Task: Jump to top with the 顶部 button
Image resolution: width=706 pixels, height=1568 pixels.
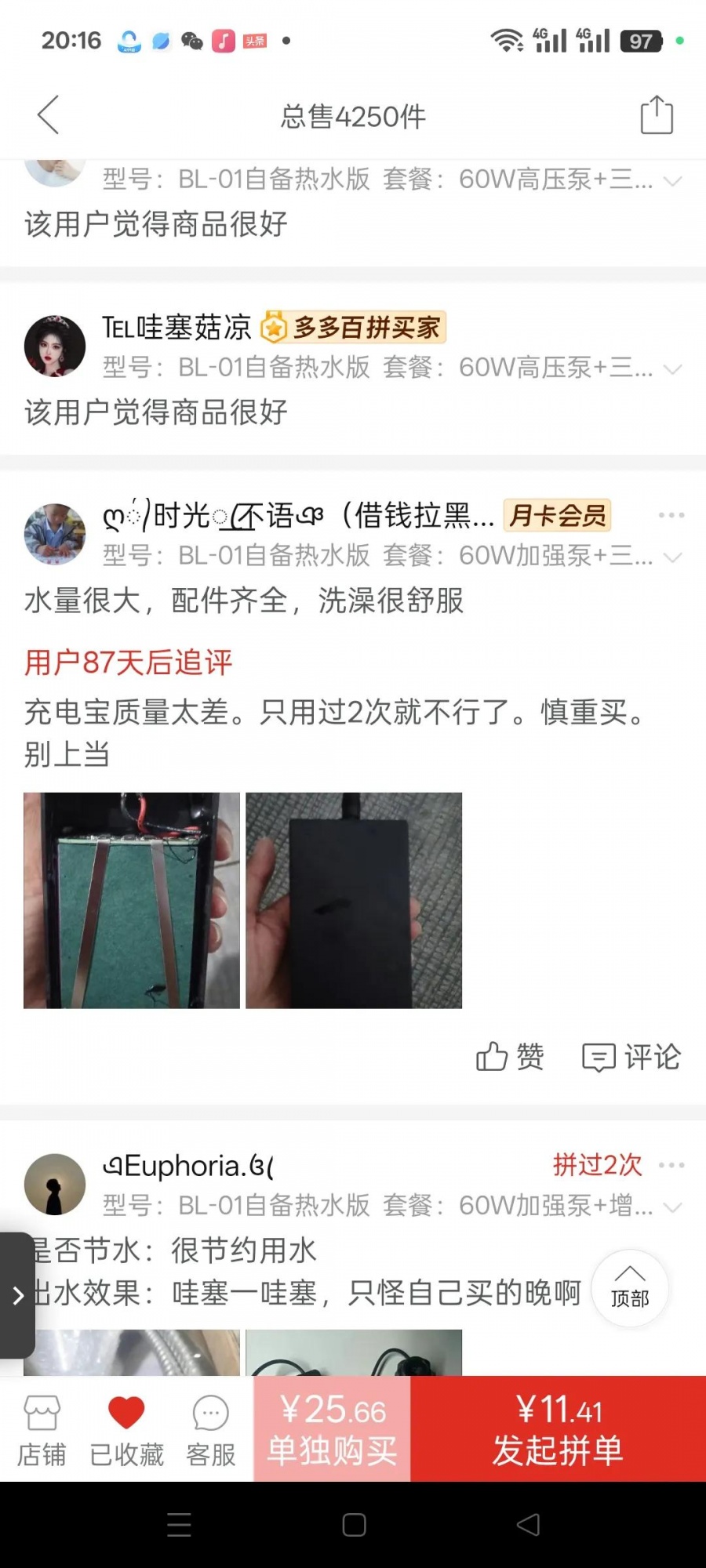Action: click(630, 1288)
